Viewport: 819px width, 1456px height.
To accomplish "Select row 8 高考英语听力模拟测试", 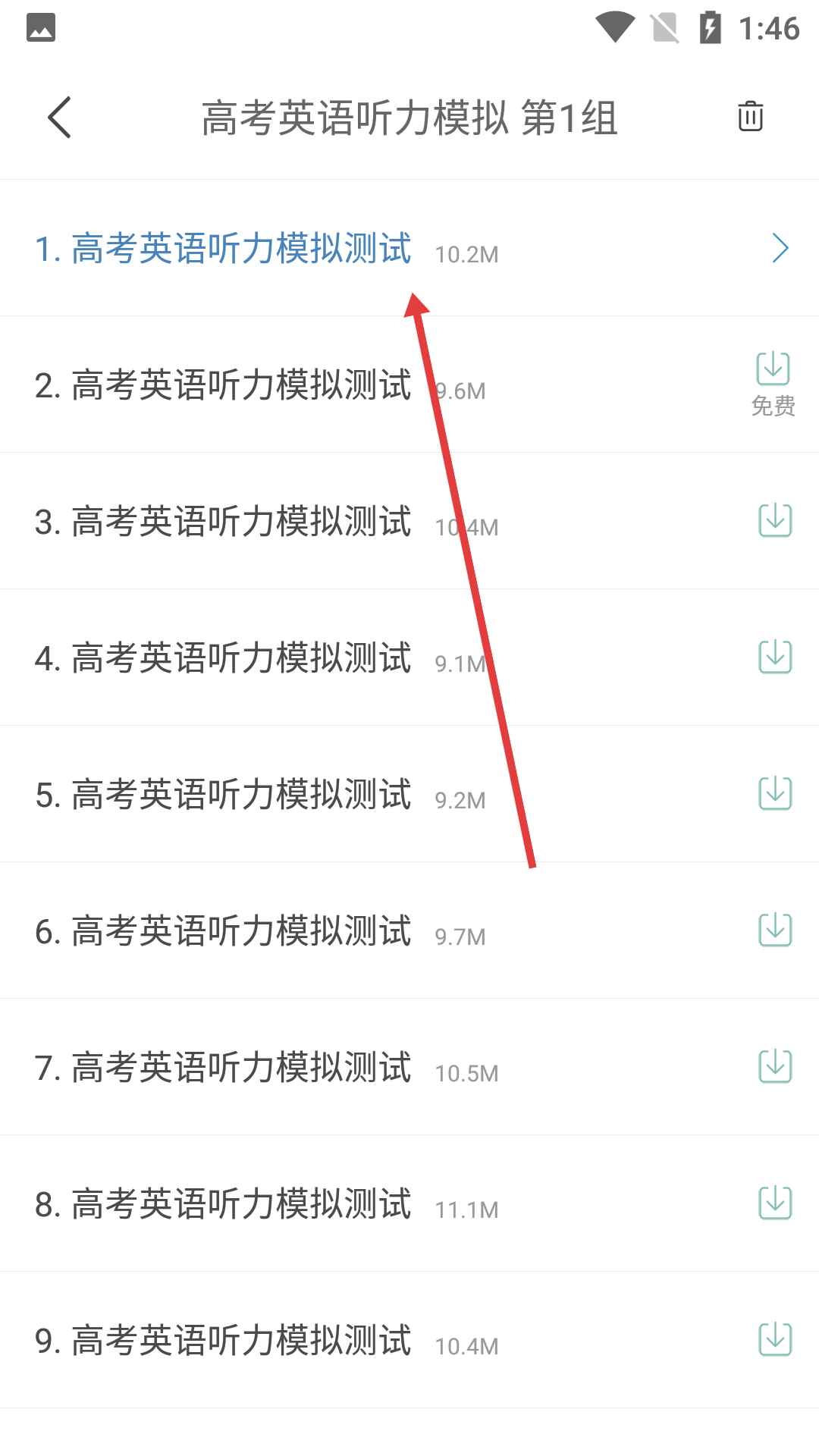I will (x=224, y=1204).
